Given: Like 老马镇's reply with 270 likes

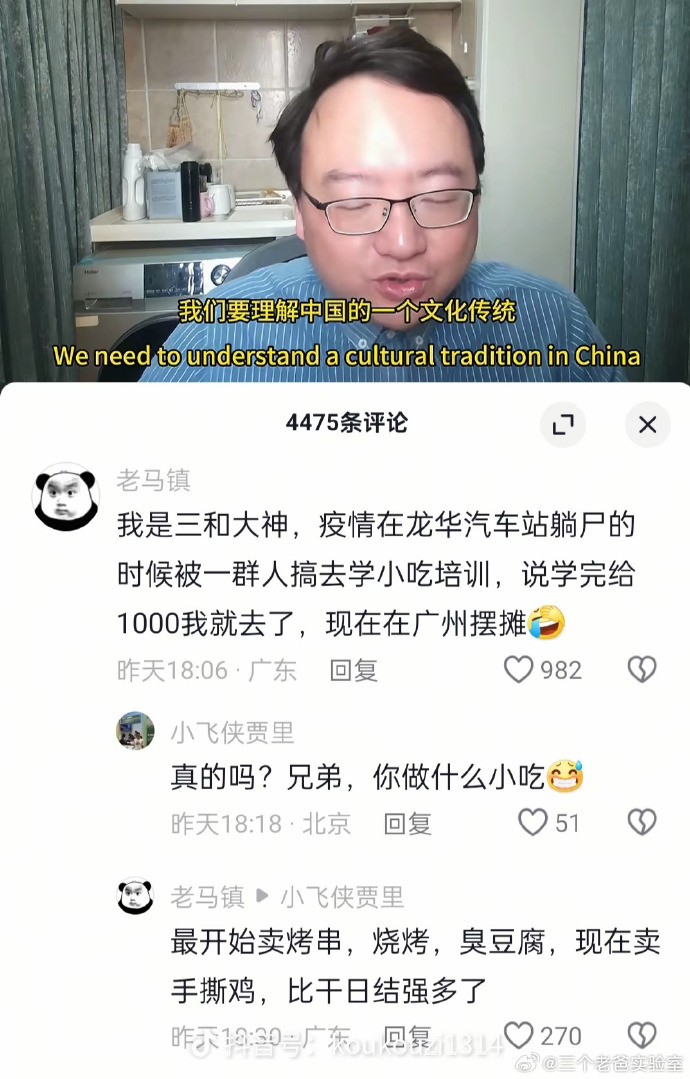Looking at the screenshot, I should tap(518, 1035).
